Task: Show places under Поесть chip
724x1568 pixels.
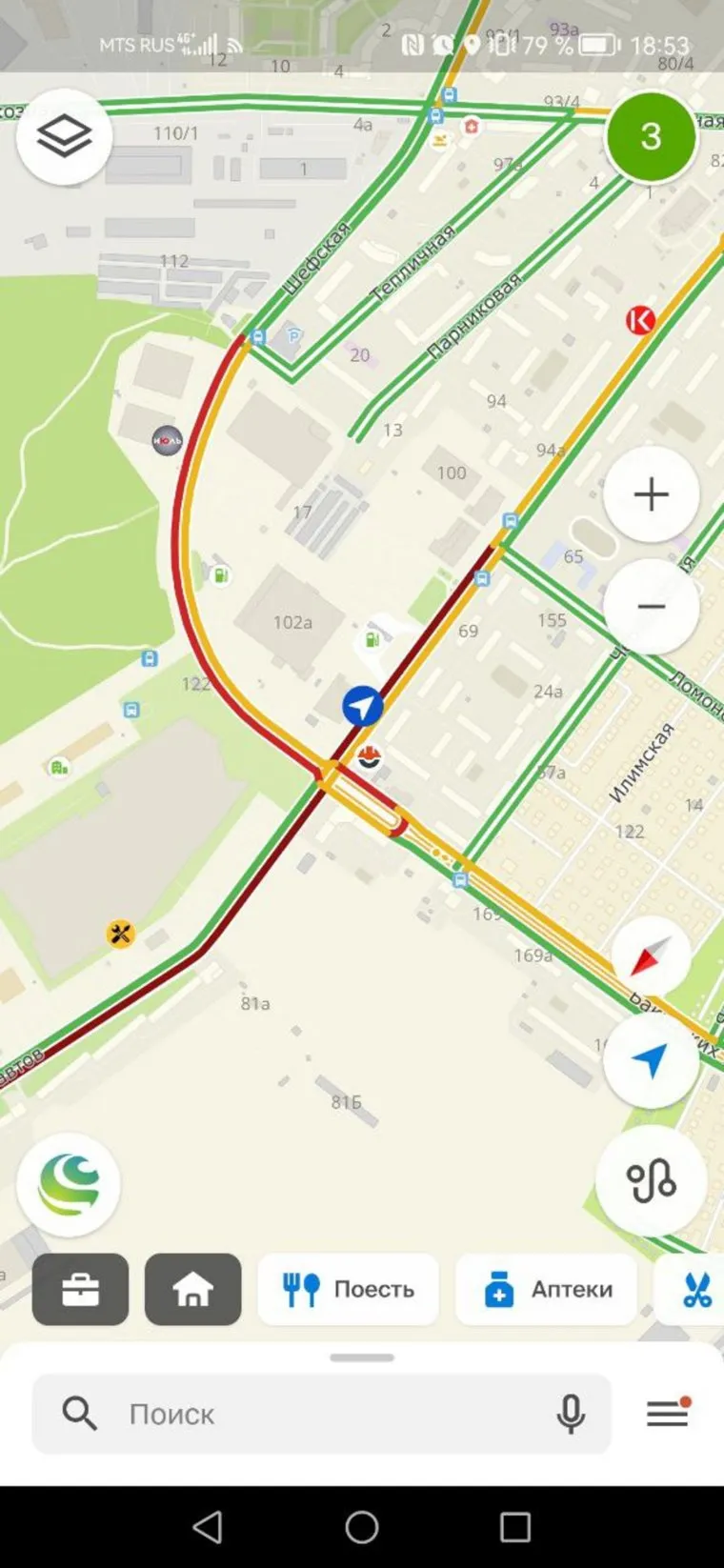Action: click(349, 1289)
